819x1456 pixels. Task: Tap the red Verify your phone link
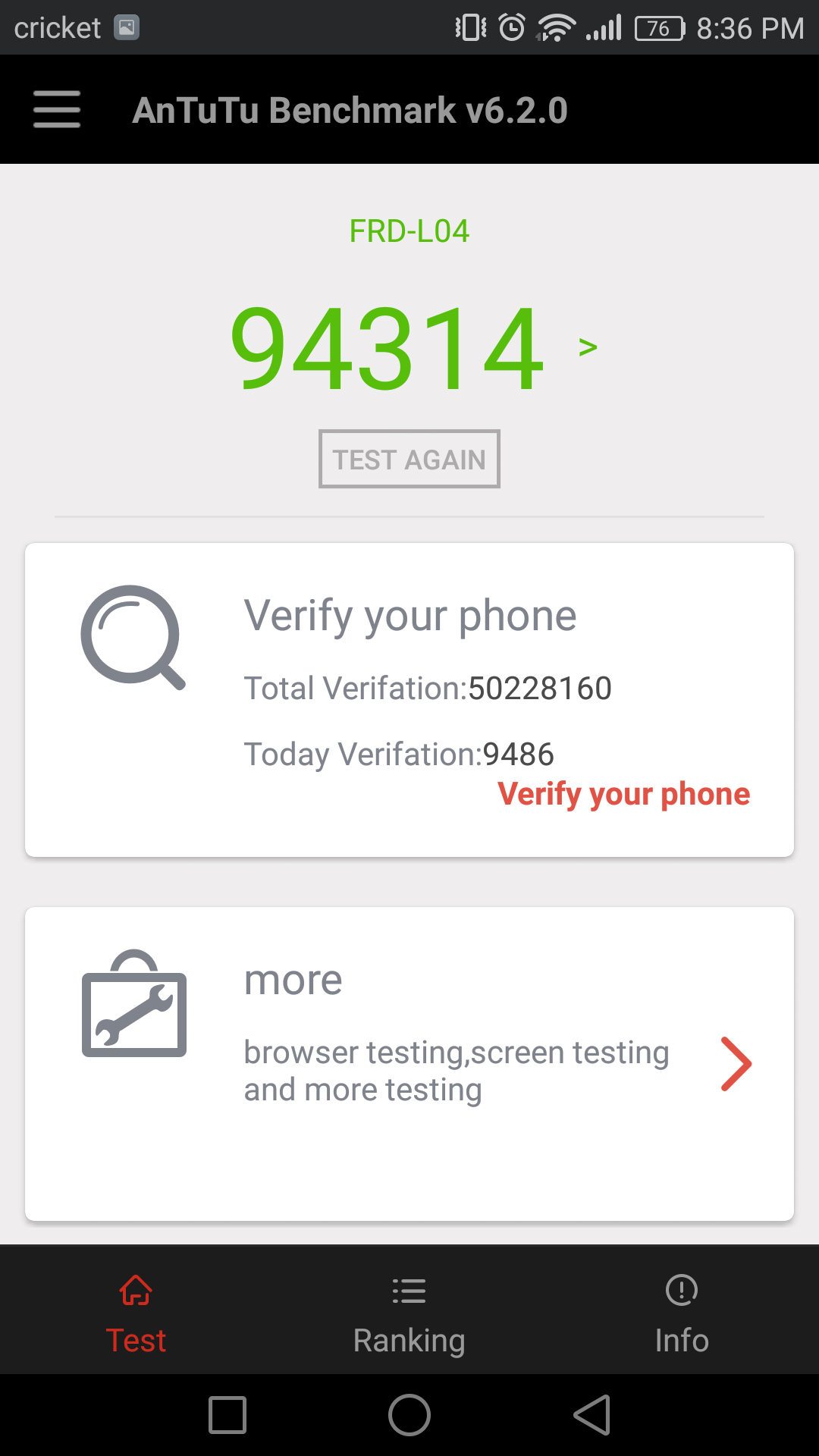point(623,794)
